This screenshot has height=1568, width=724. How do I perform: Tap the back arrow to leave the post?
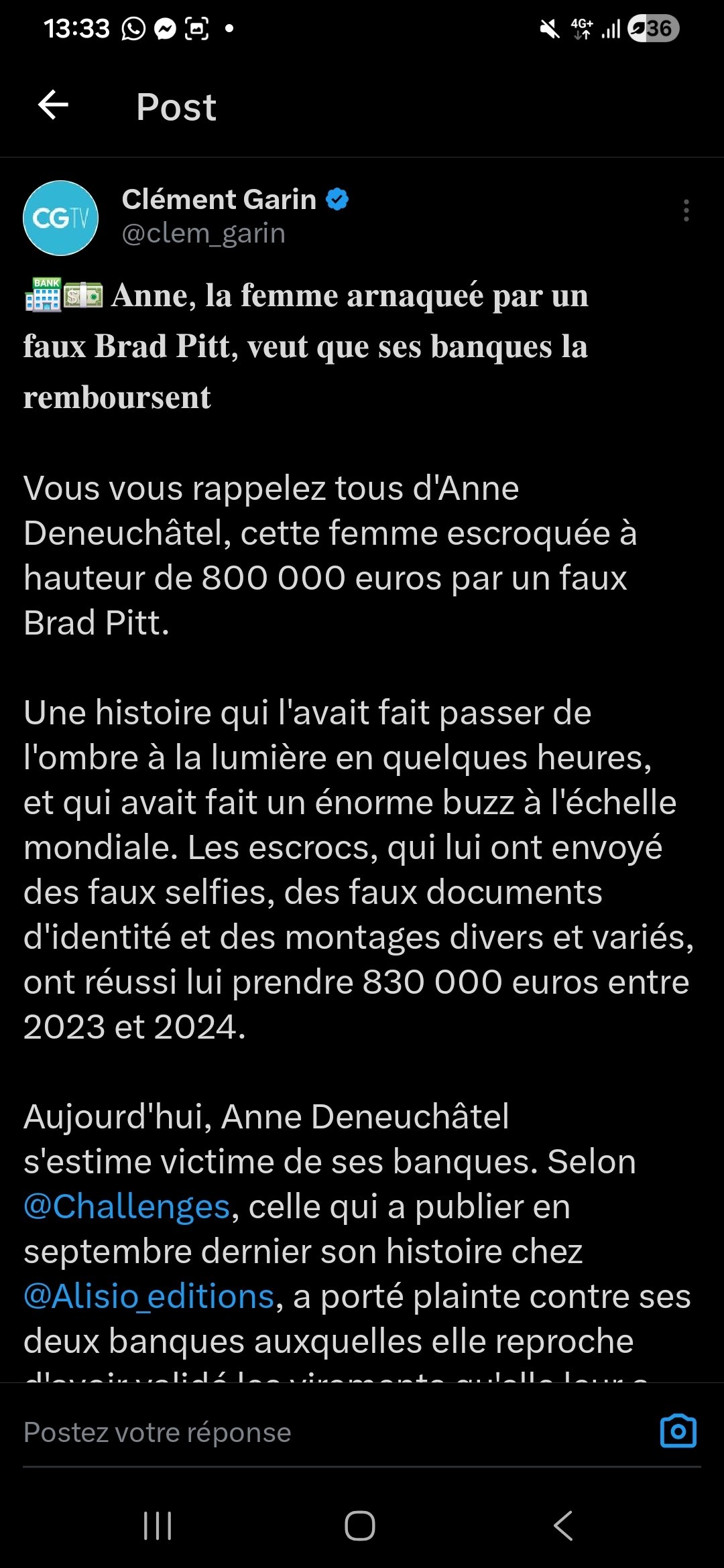(51, 105)
